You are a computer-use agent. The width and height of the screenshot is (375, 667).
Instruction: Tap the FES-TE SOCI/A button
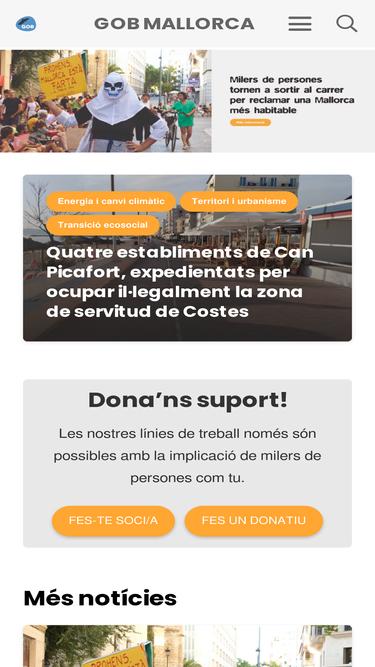click(x=114, y=521)
